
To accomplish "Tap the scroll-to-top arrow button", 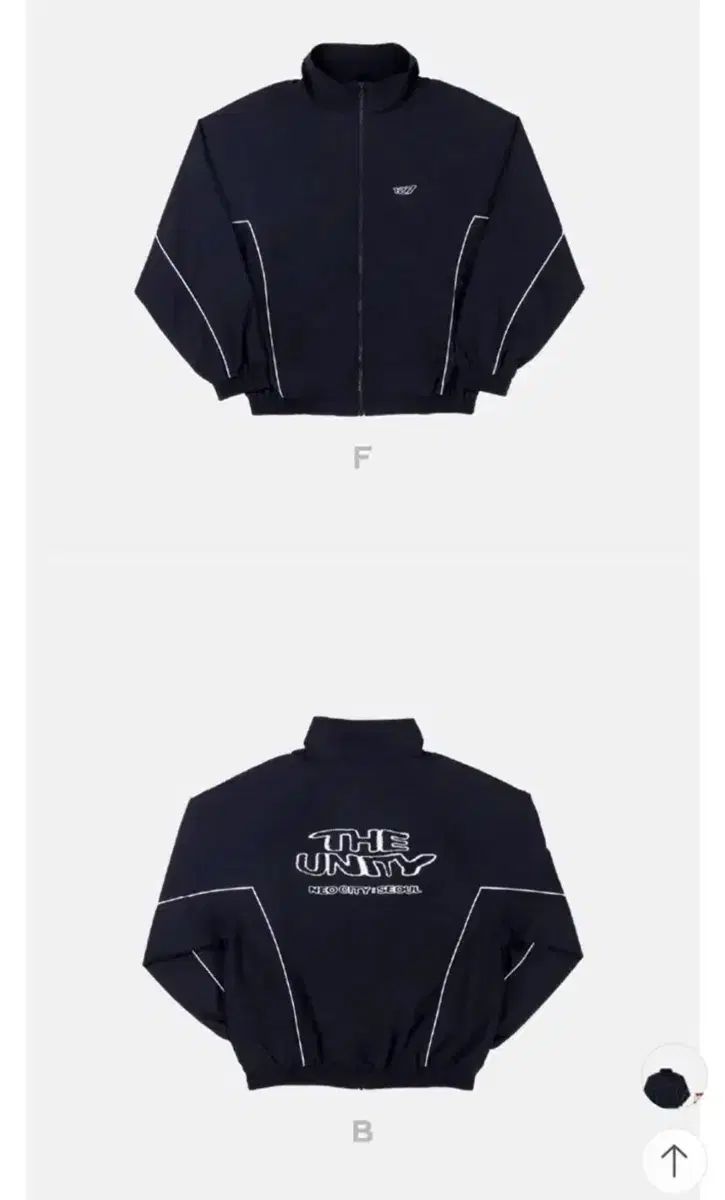I will (673, 1160).
